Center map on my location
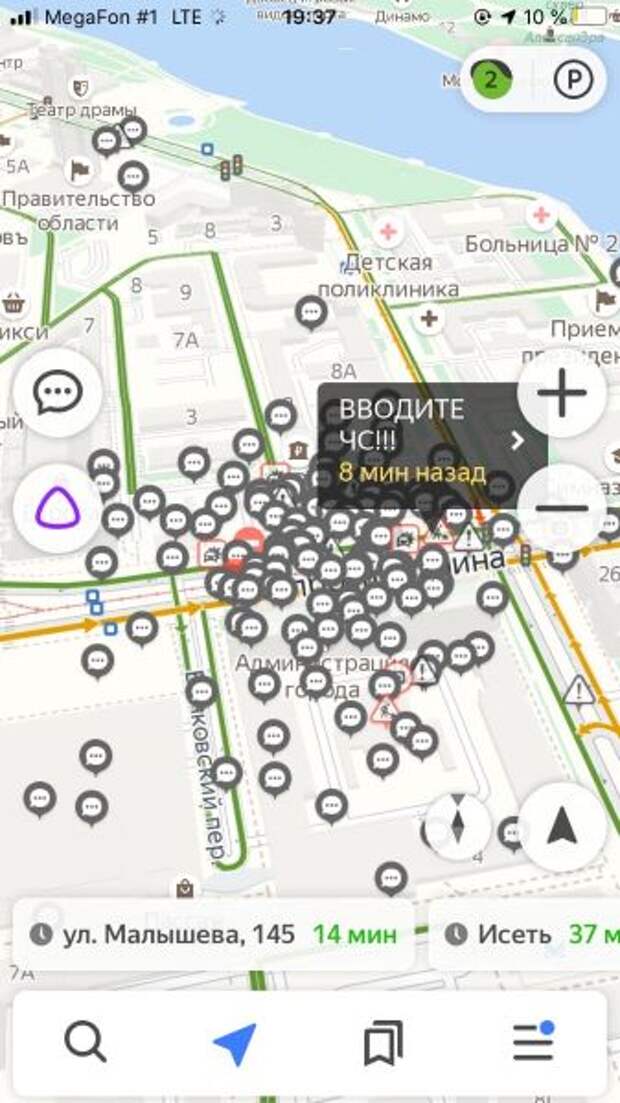Image resolution: width=620 pixels, height=1103 pixels. 562,826
